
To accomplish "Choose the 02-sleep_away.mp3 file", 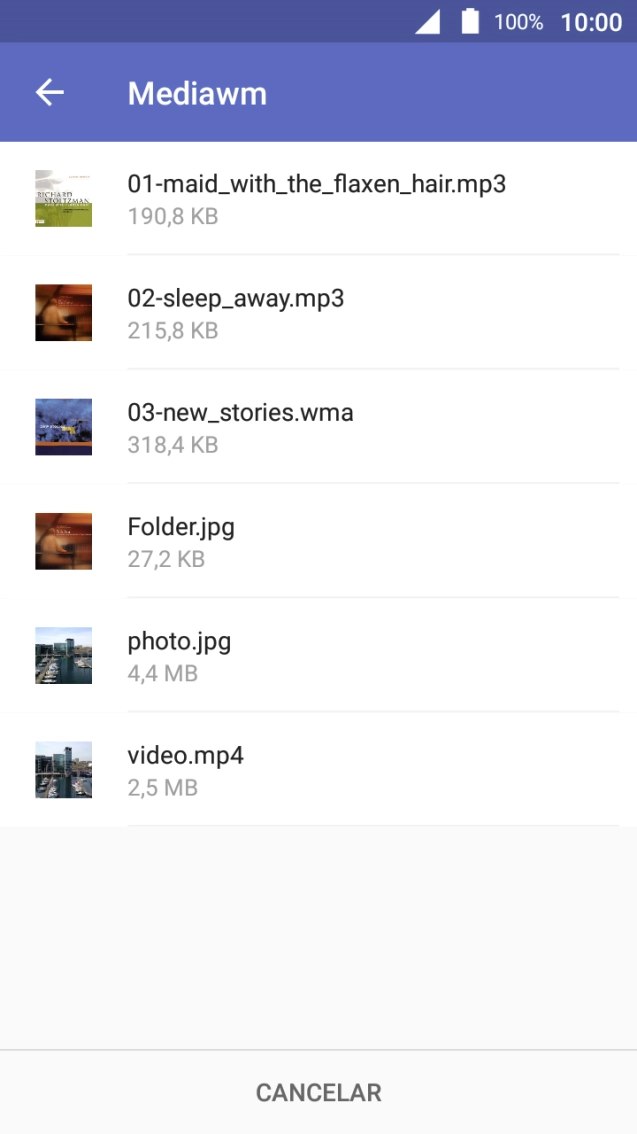I will (x=236, y=312).
